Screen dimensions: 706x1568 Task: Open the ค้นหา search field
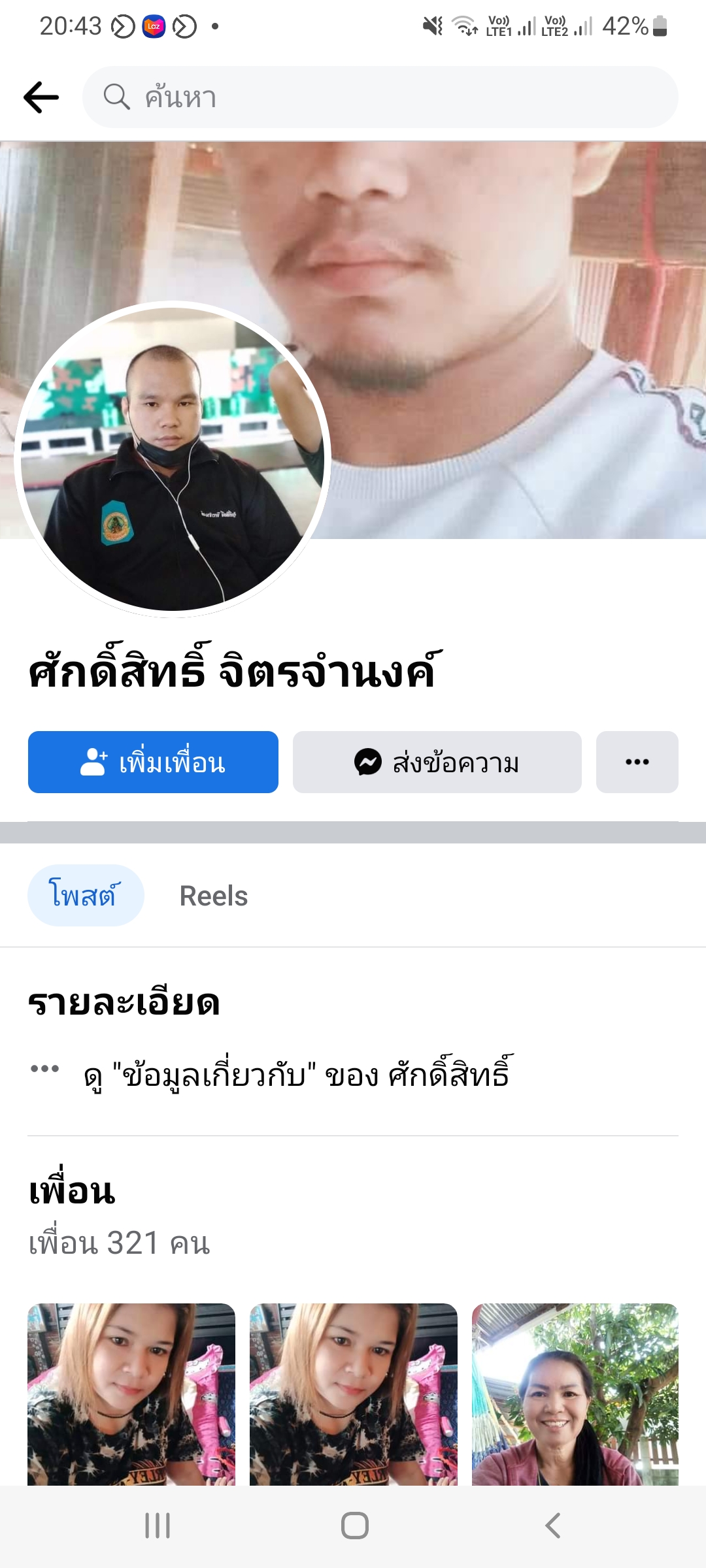[x=379, y=97]
